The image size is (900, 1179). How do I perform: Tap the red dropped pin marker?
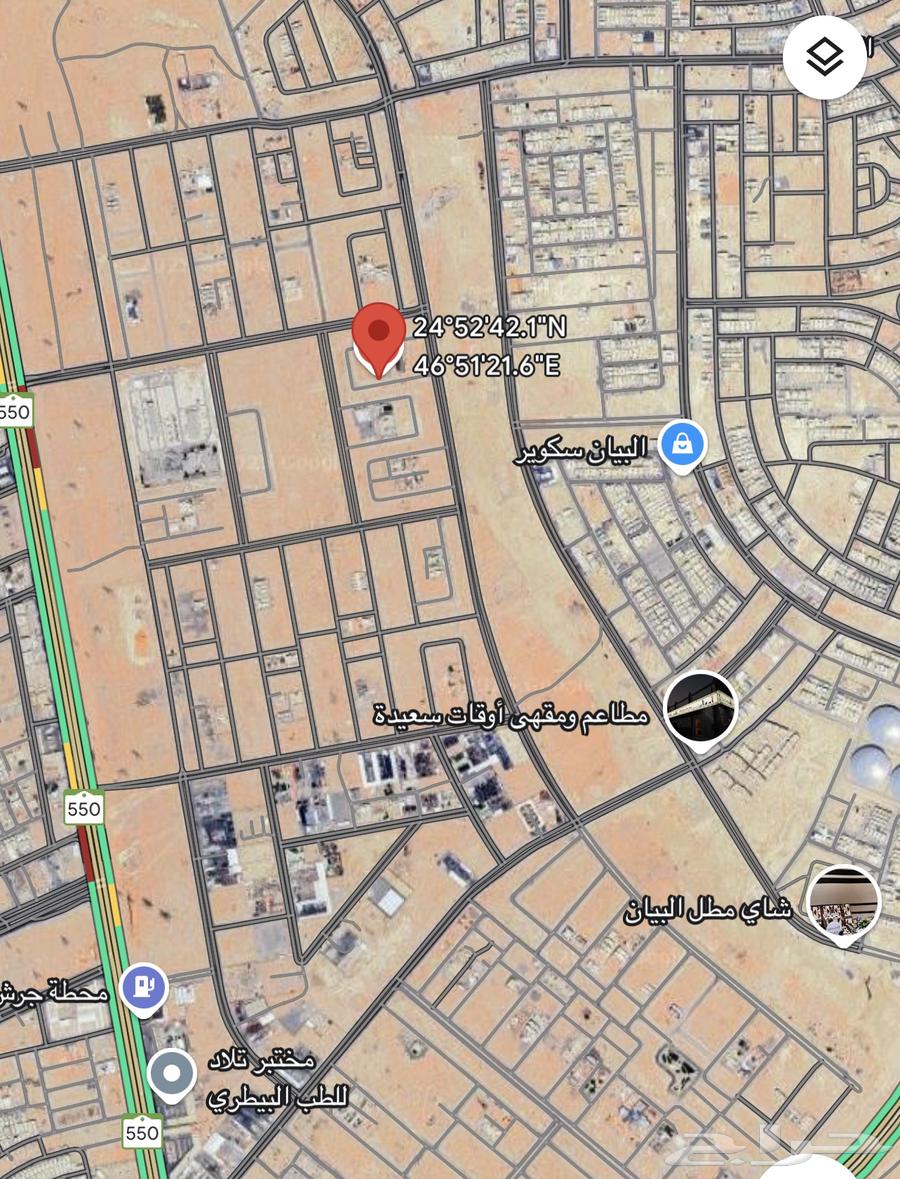point(379,334)
